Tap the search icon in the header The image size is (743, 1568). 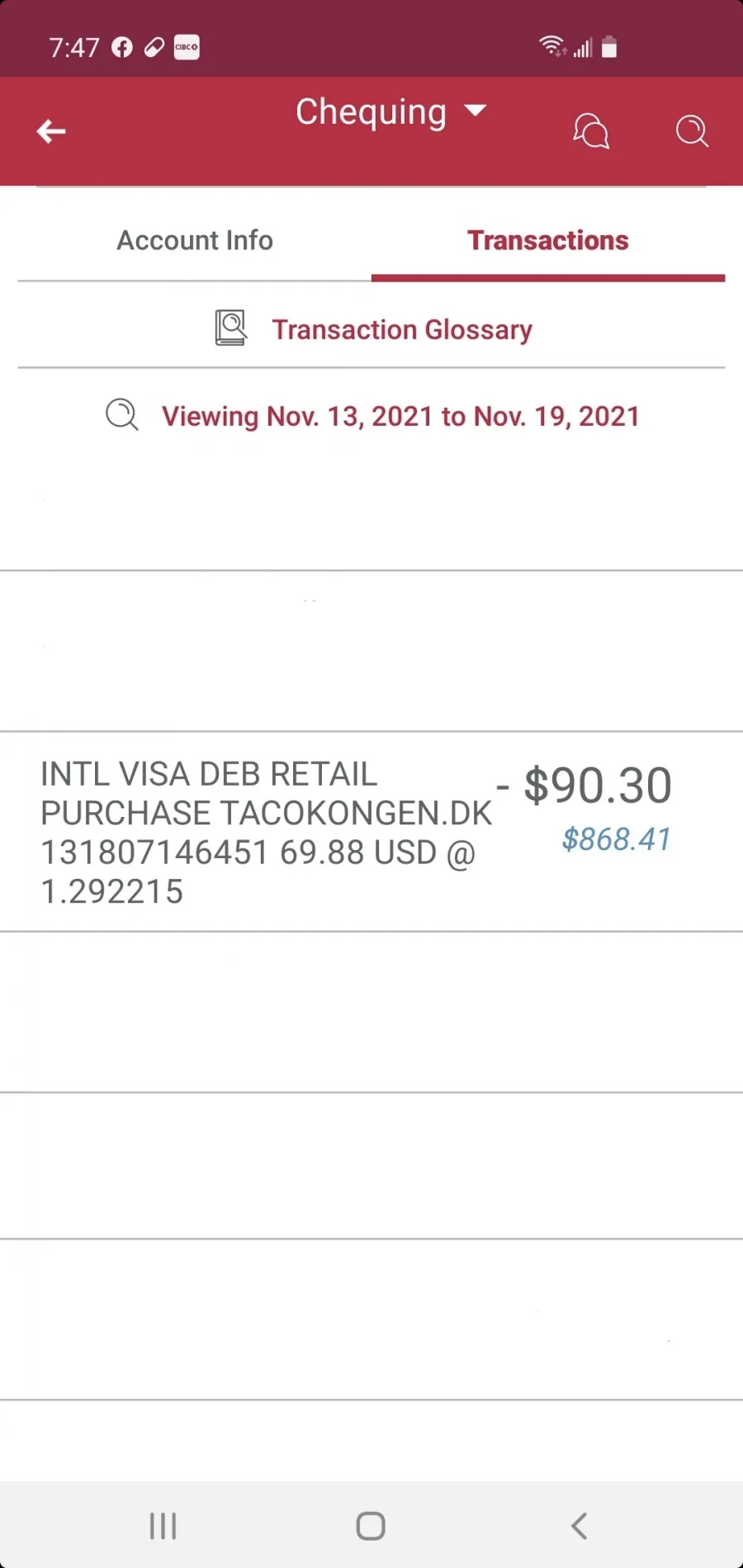pos(692,131)
